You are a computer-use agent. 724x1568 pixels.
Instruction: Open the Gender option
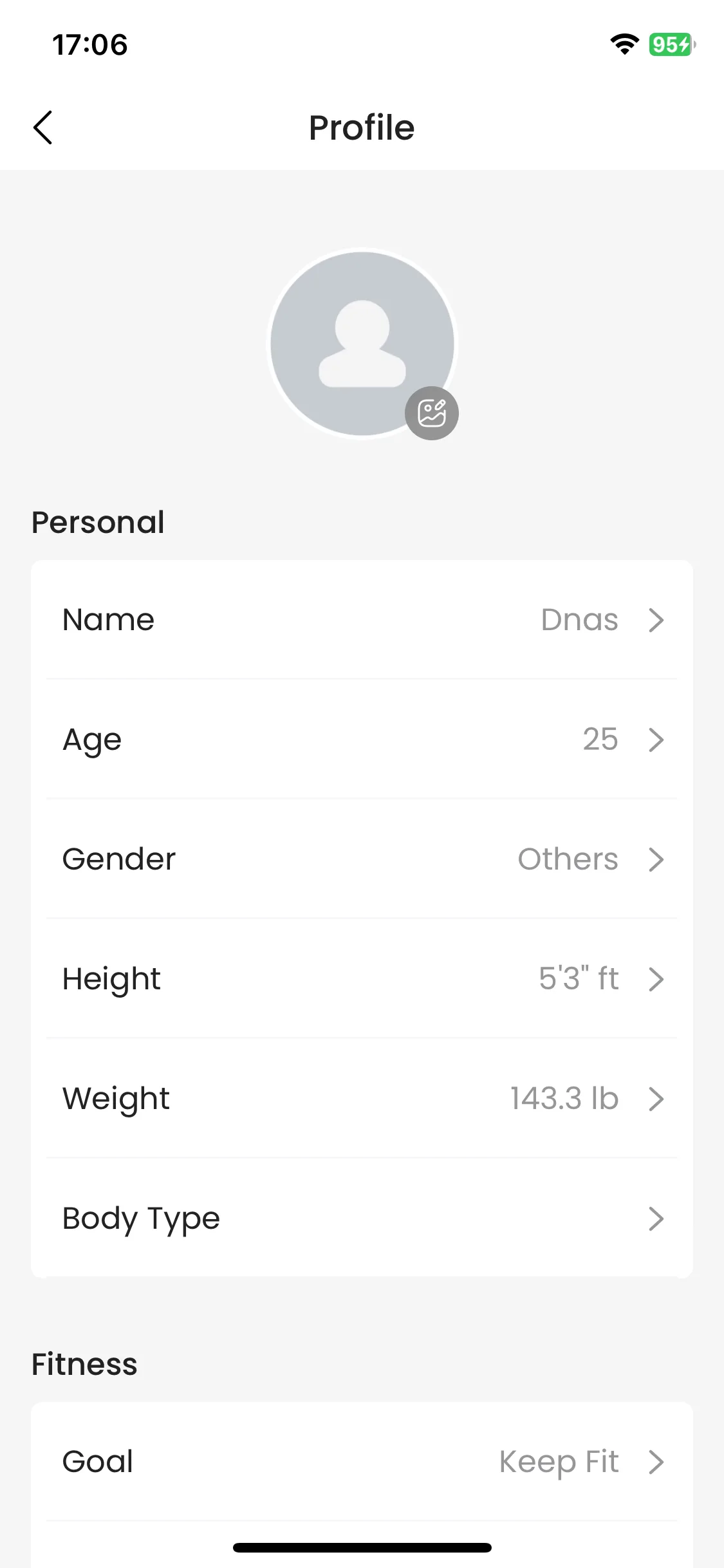coord(362,859)
